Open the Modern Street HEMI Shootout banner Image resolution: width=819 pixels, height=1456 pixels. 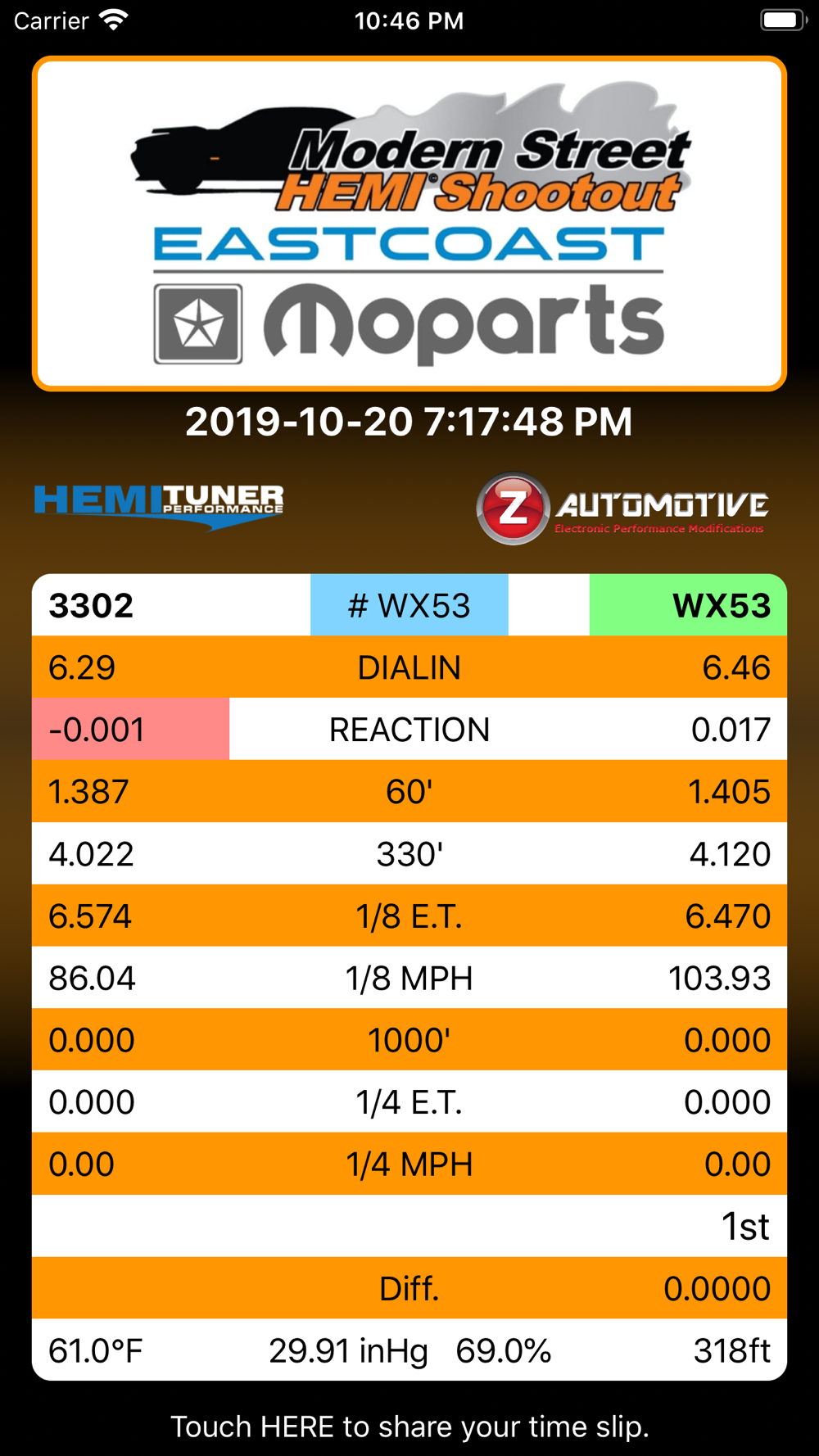click(x=409, y=224)
